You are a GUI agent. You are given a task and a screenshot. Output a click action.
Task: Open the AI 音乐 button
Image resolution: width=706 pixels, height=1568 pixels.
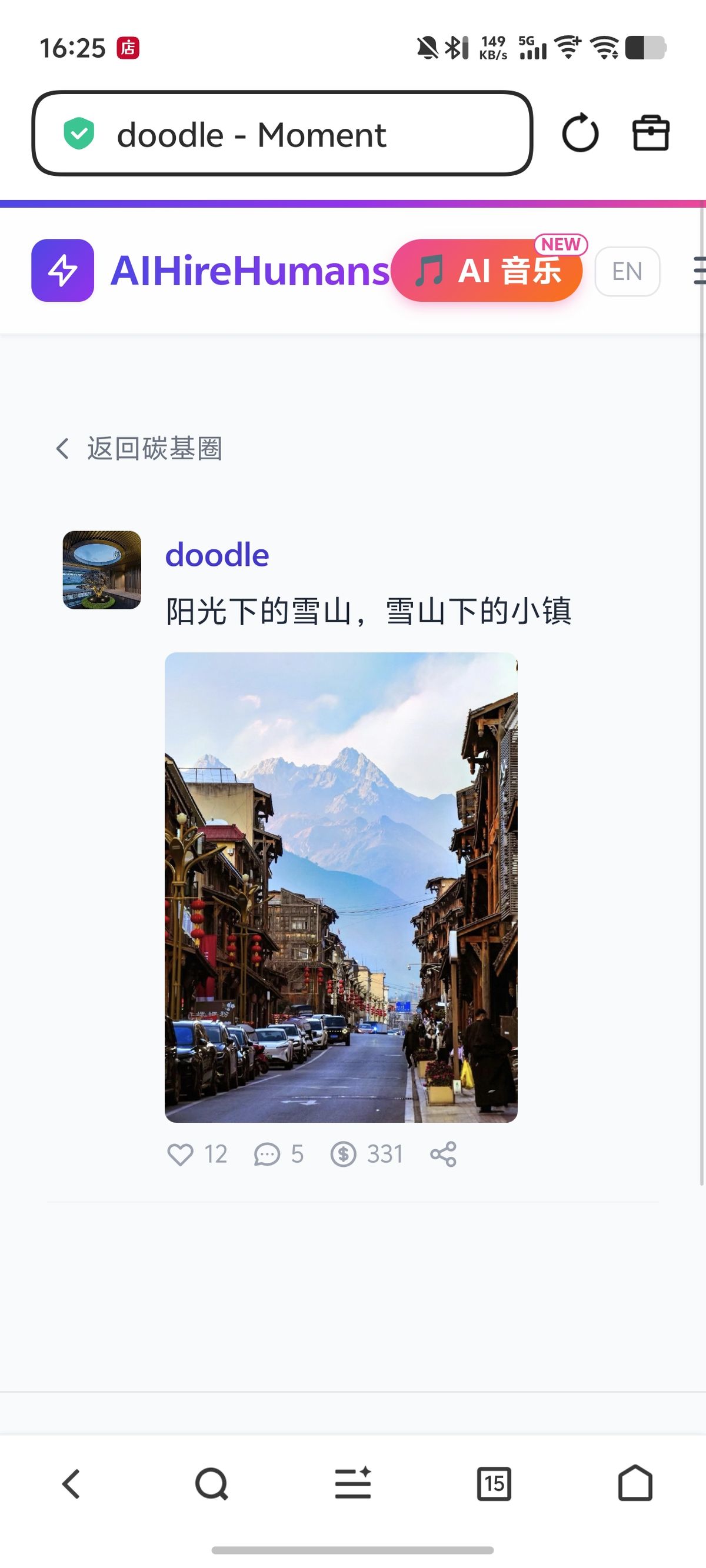tap(487, 271)
